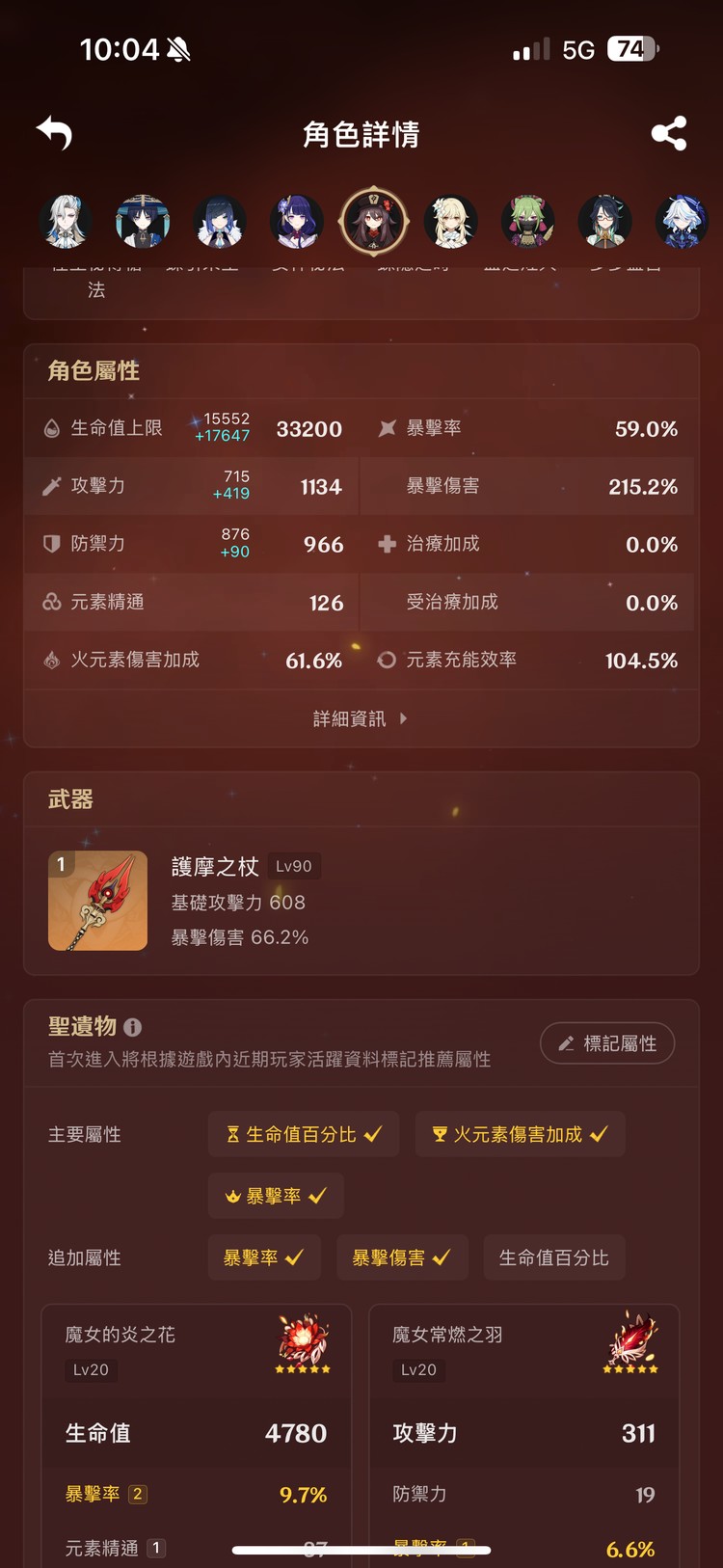Open the 護摩之杖 weapon card

coord(361,901)
